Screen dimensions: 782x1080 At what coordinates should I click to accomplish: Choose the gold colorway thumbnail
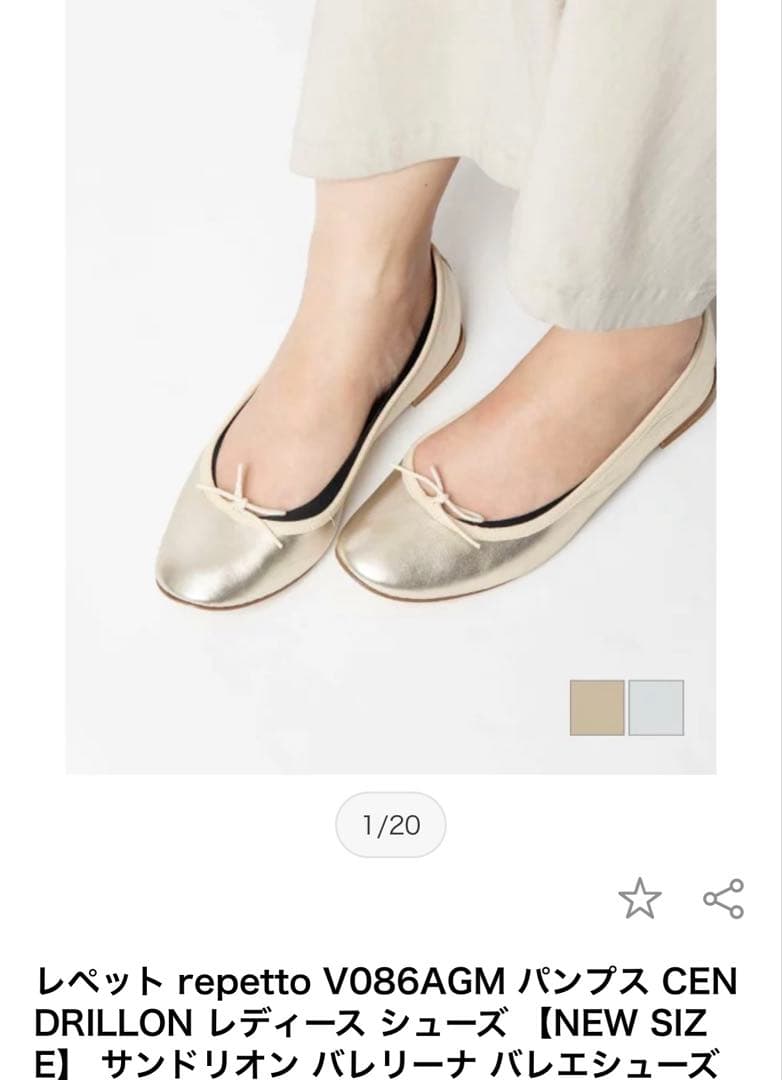coord(594,707)
